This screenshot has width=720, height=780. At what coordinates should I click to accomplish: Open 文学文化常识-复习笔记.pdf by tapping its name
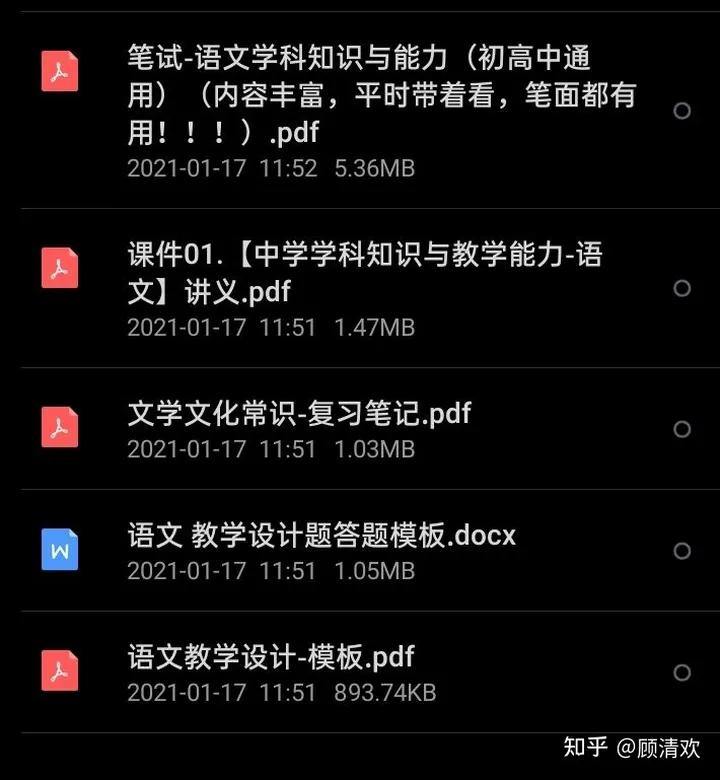pos(298,414)
